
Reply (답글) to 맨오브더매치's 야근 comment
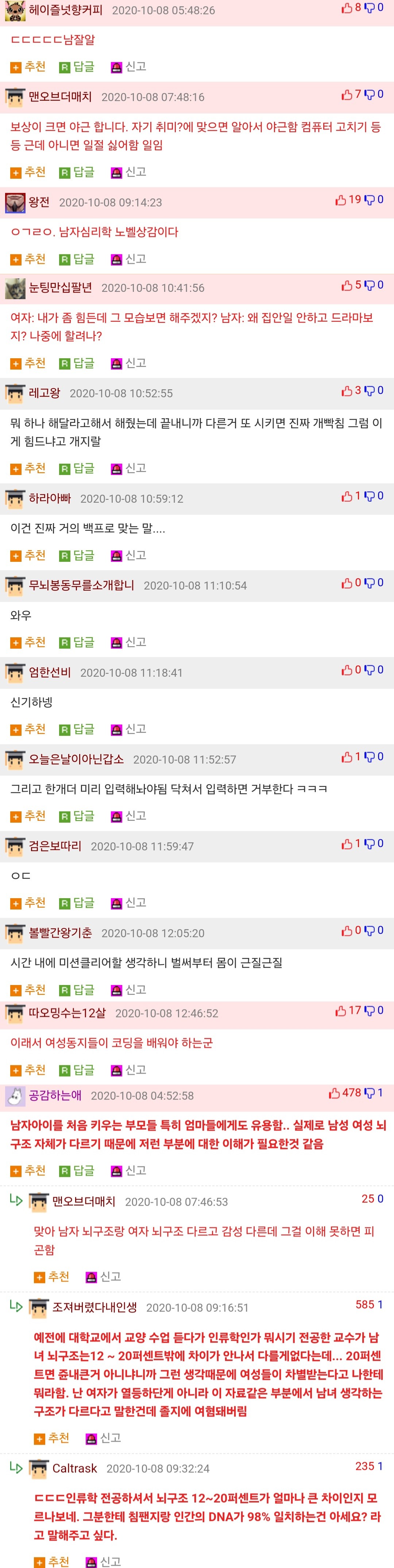(77, 172)
